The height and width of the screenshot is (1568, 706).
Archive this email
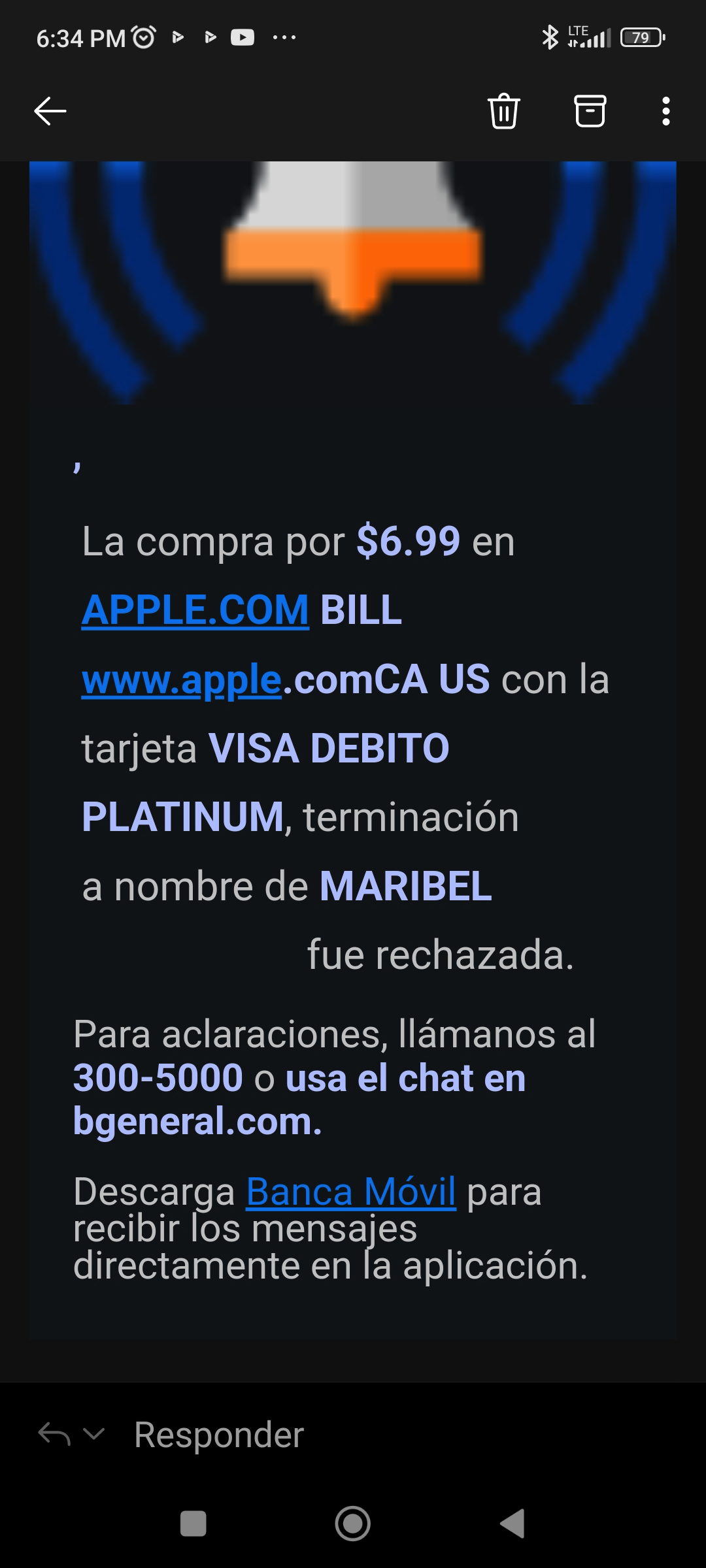click(x=590, y=111)
